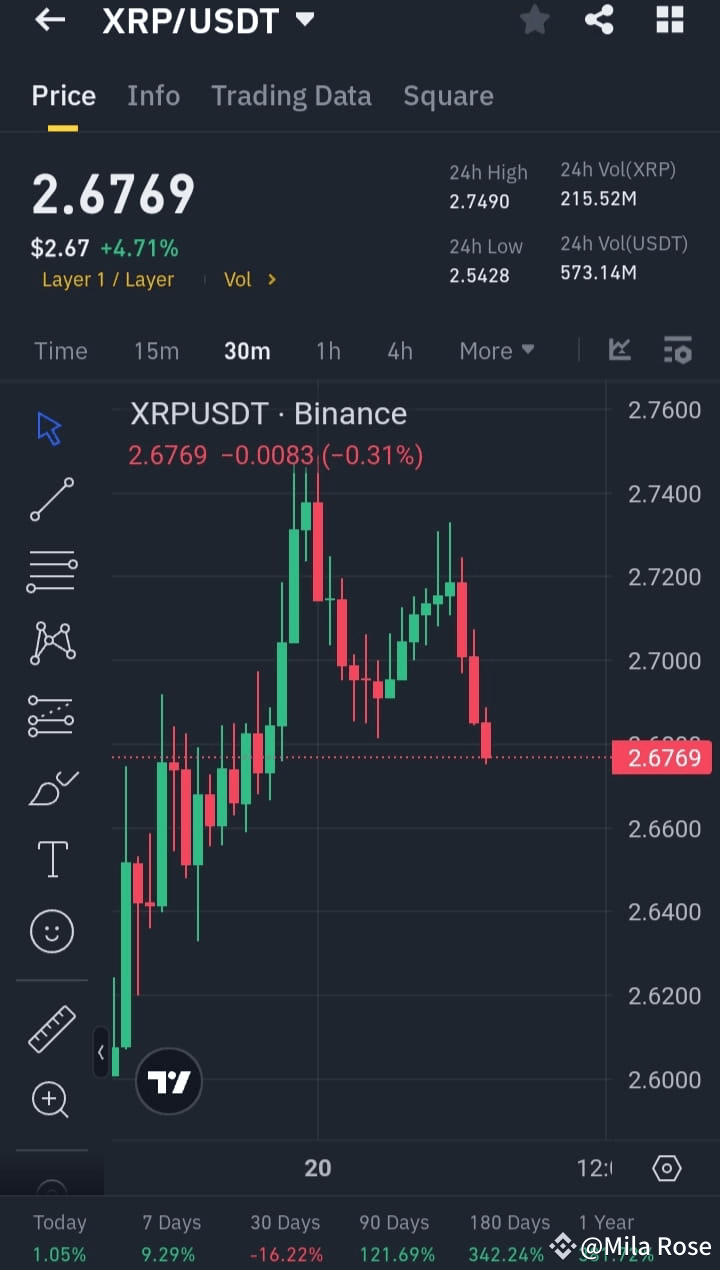Switch to the Trading Data tab
This screenshot has height=1270, width=720.
click(x=291, y=96)
